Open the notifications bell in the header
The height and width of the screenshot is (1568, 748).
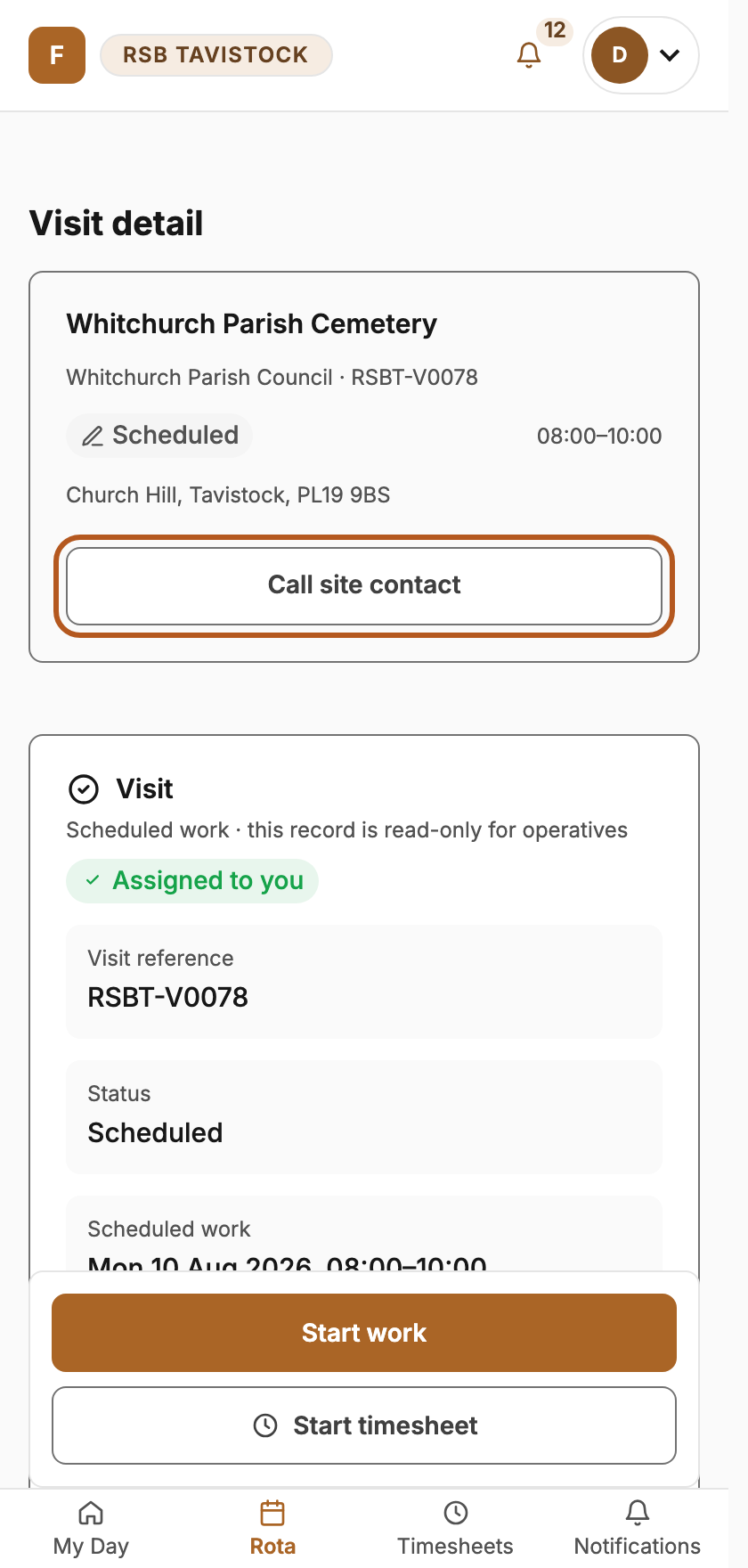pos(529,55)
